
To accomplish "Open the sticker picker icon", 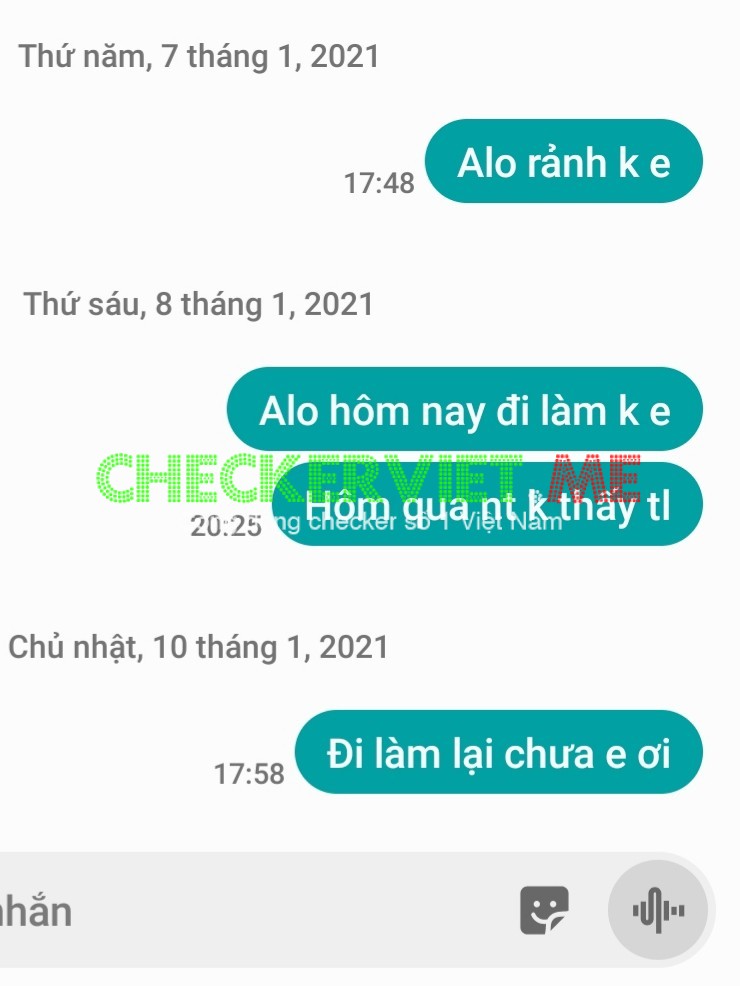I will pyautogui.click(x=545, y=911).
